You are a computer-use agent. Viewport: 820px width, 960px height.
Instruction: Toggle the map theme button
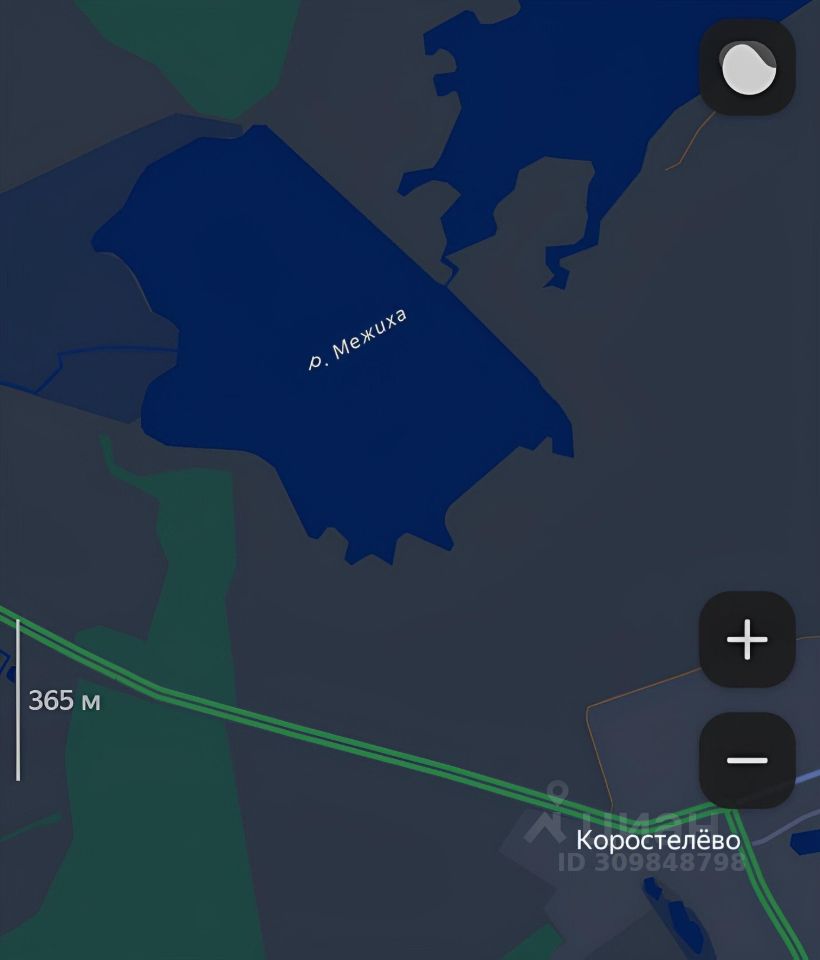pos(747,67)
